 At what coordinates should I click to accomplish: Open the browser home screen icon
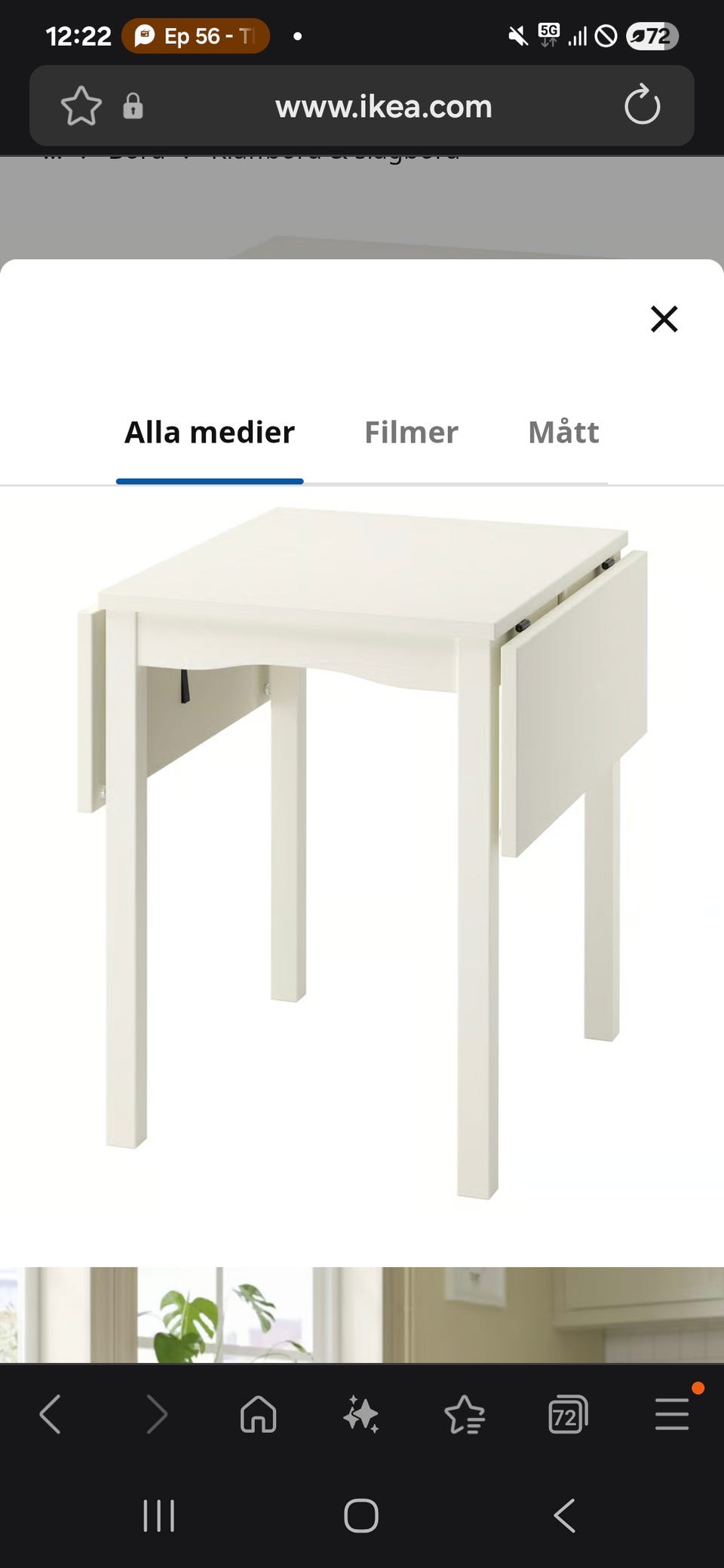tap(257, 1414)
